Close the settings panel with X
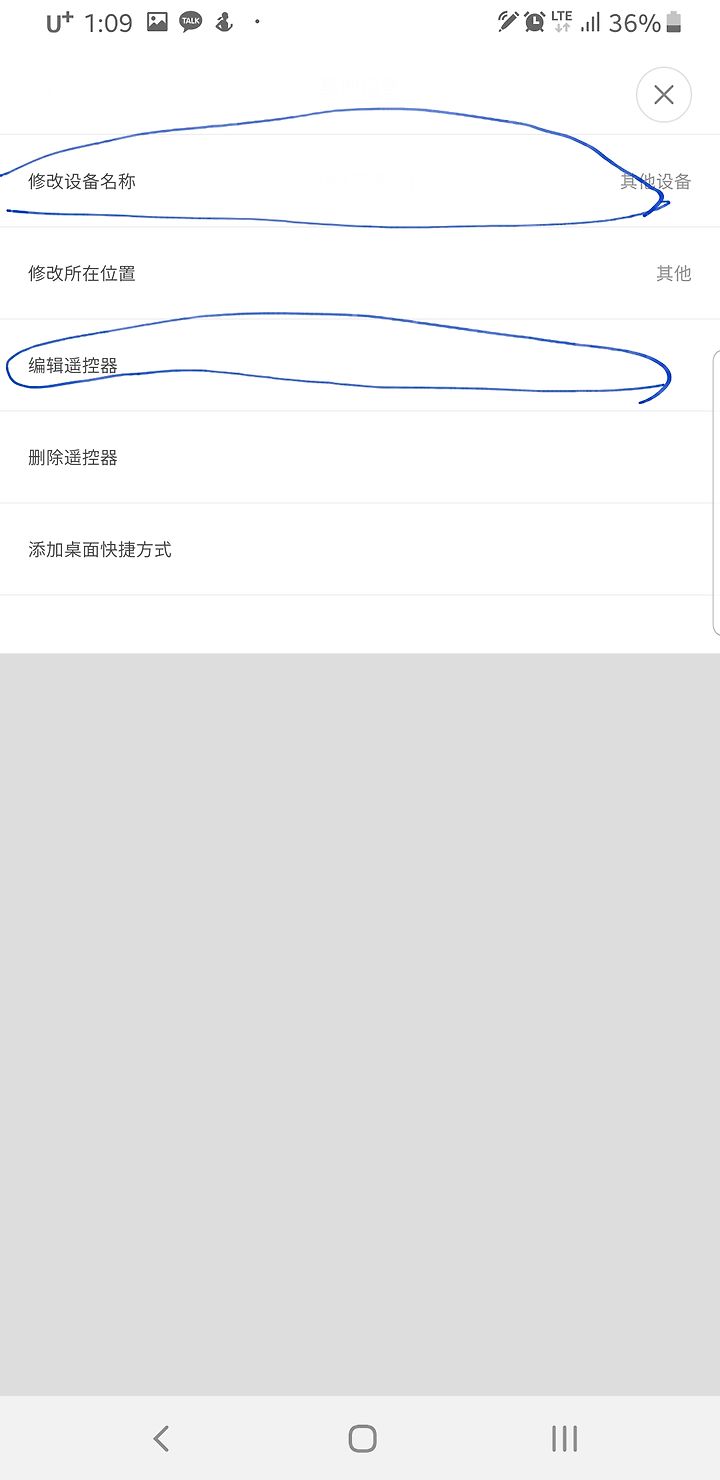Viewport: 720px width, 1480px height. click(663, 95)
